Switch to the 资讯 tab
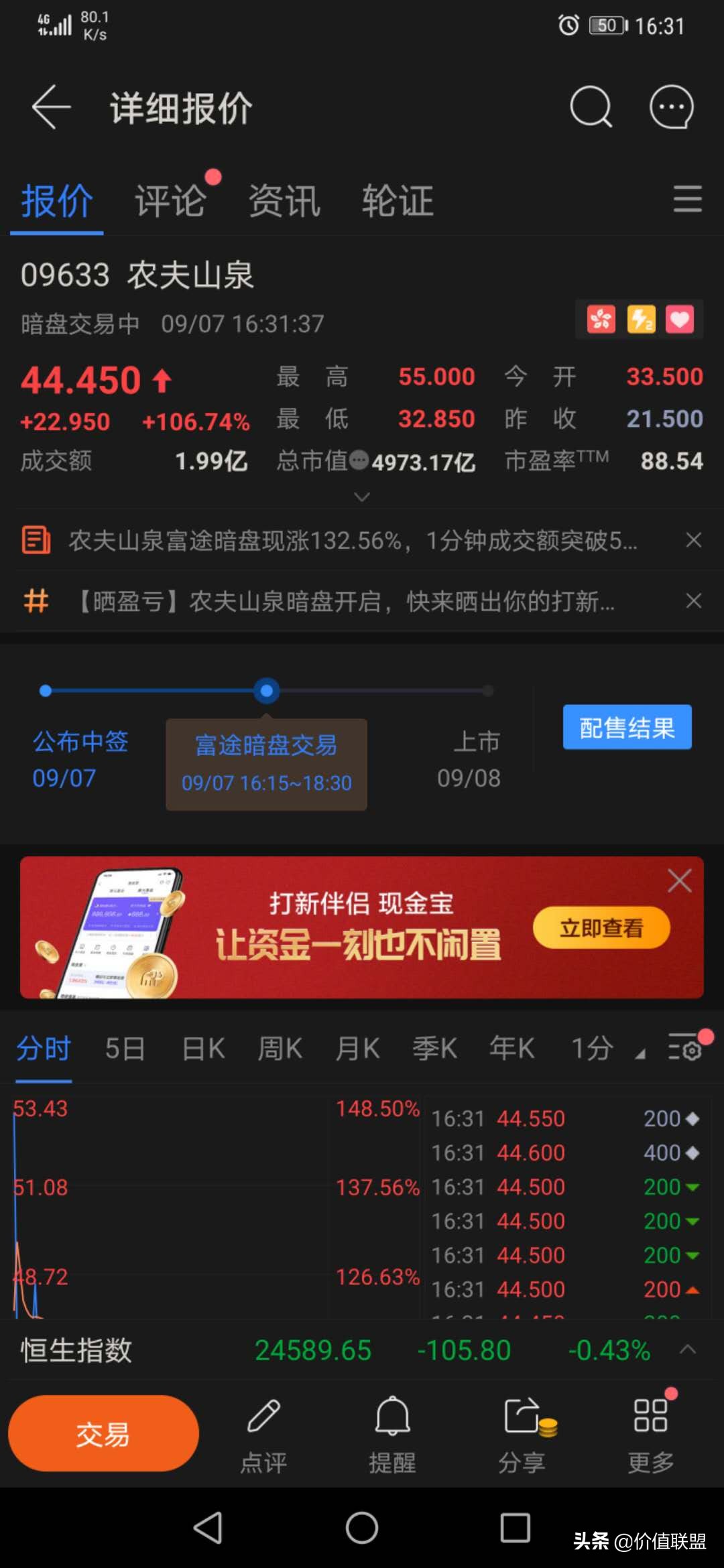Image resolution: width=724 pixels, height=1568 pixels. coord(284,201)
